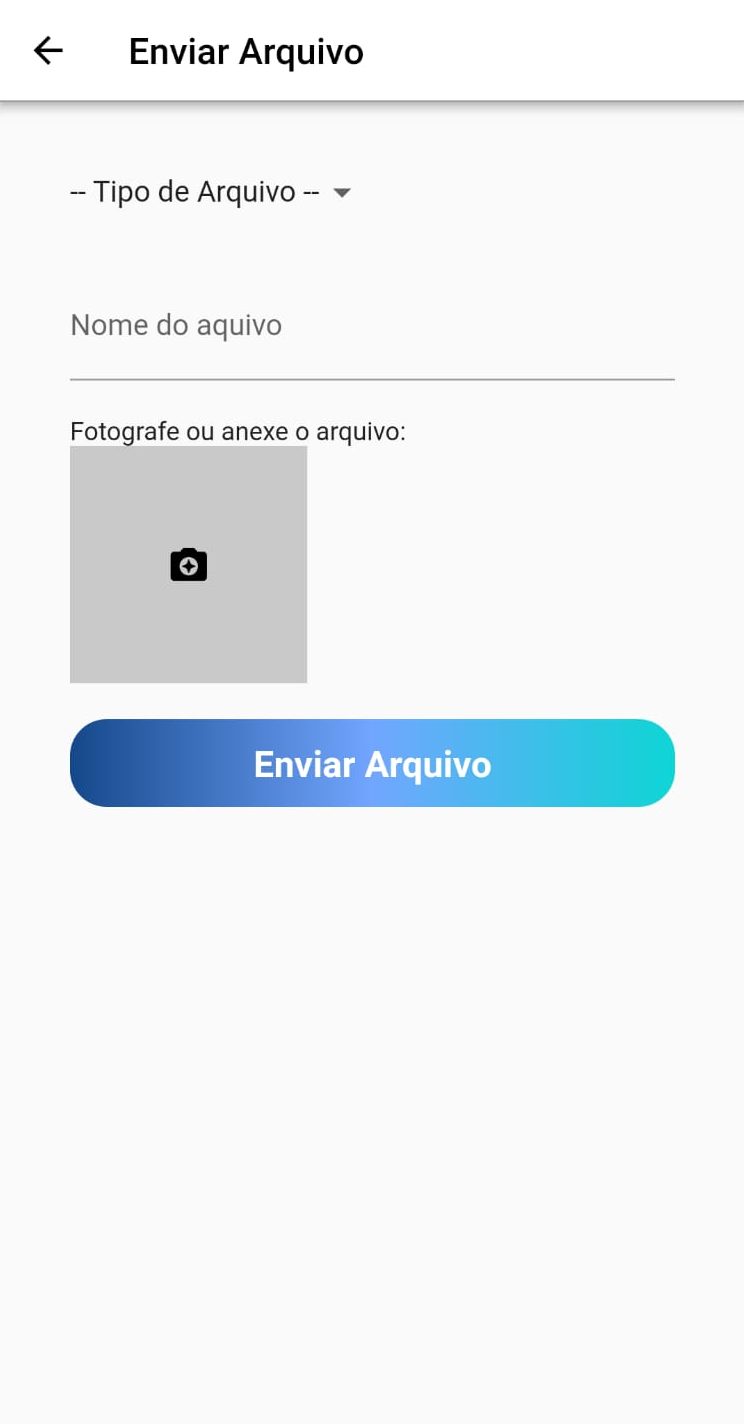Image resolution: width=744 pixels, height=1424 pixels.
Task: Submit with the Enviar Arquivo button
Action: tap(372, 763)
